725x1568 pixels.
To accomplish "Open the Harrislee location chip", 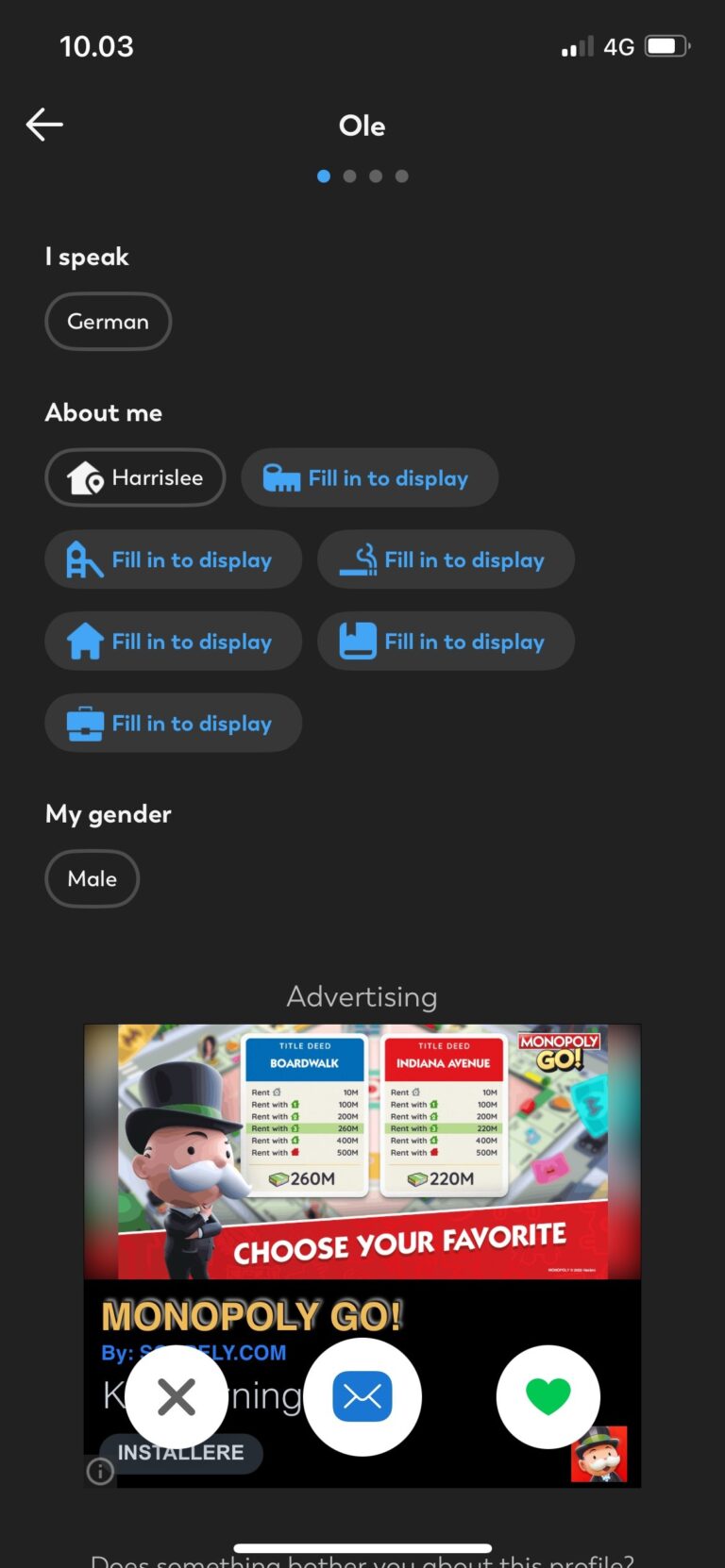I will tap(135, 478).
